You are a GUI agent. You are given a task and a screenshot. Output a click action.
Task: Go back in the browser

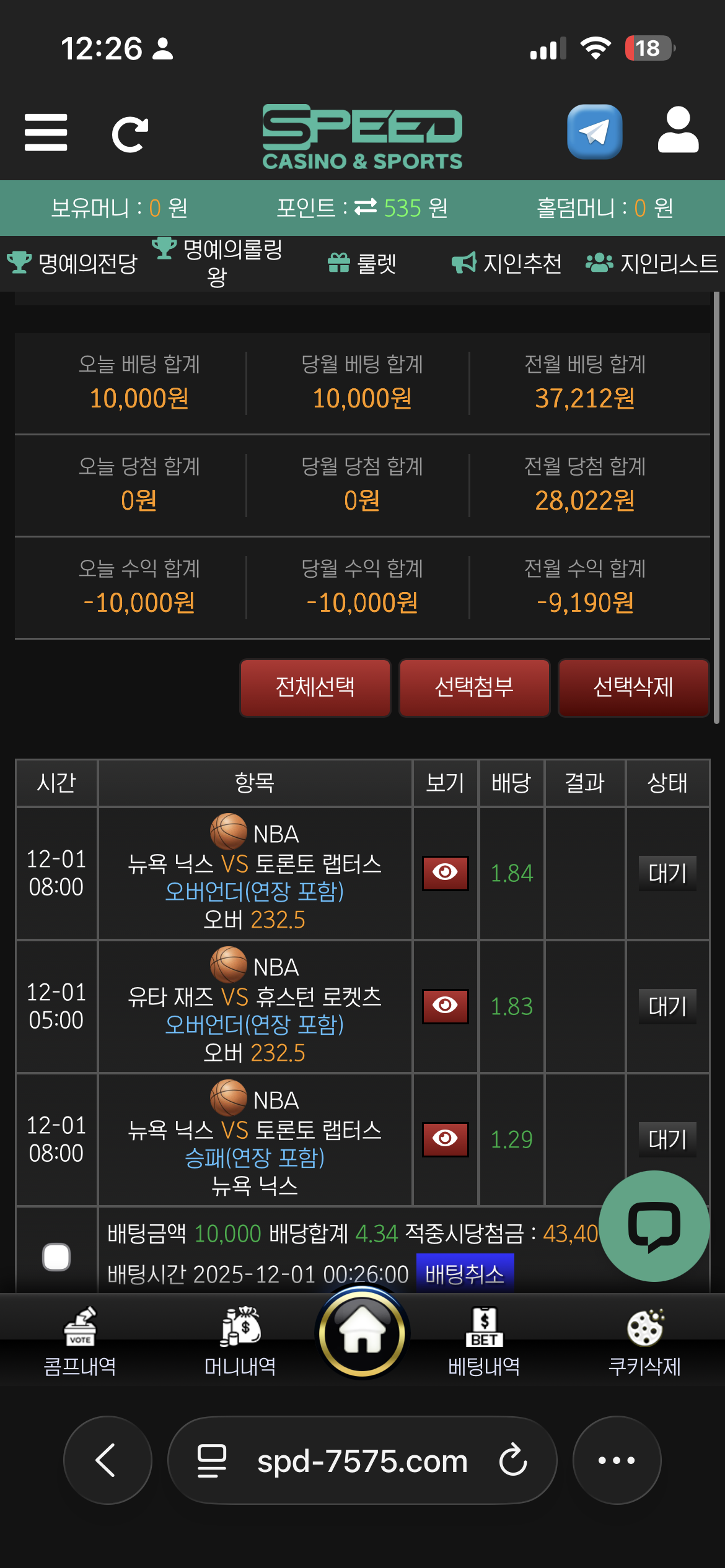[107, 1460]
